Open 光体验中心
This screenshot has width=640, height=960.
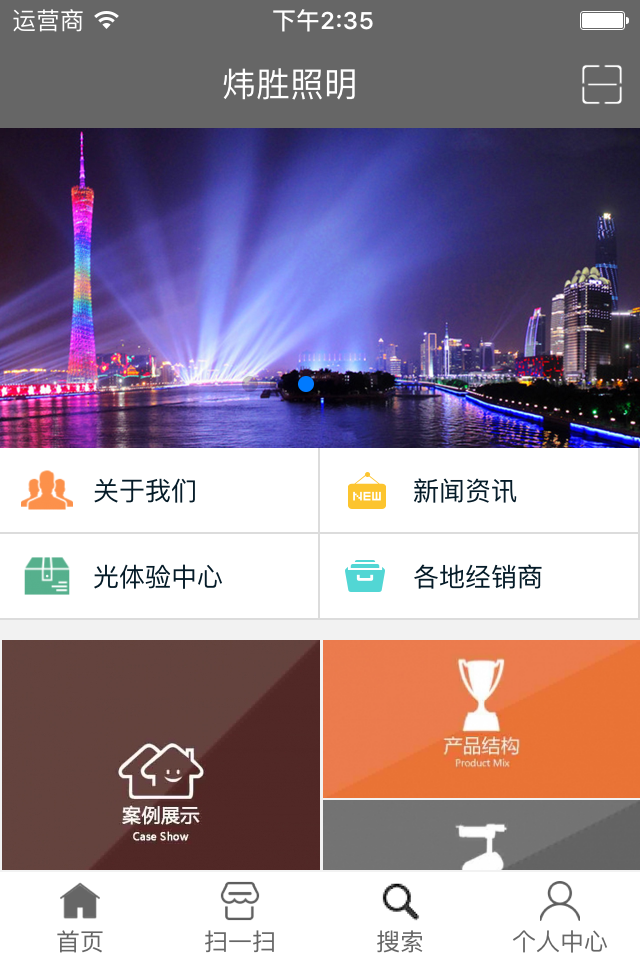[159, 577]
